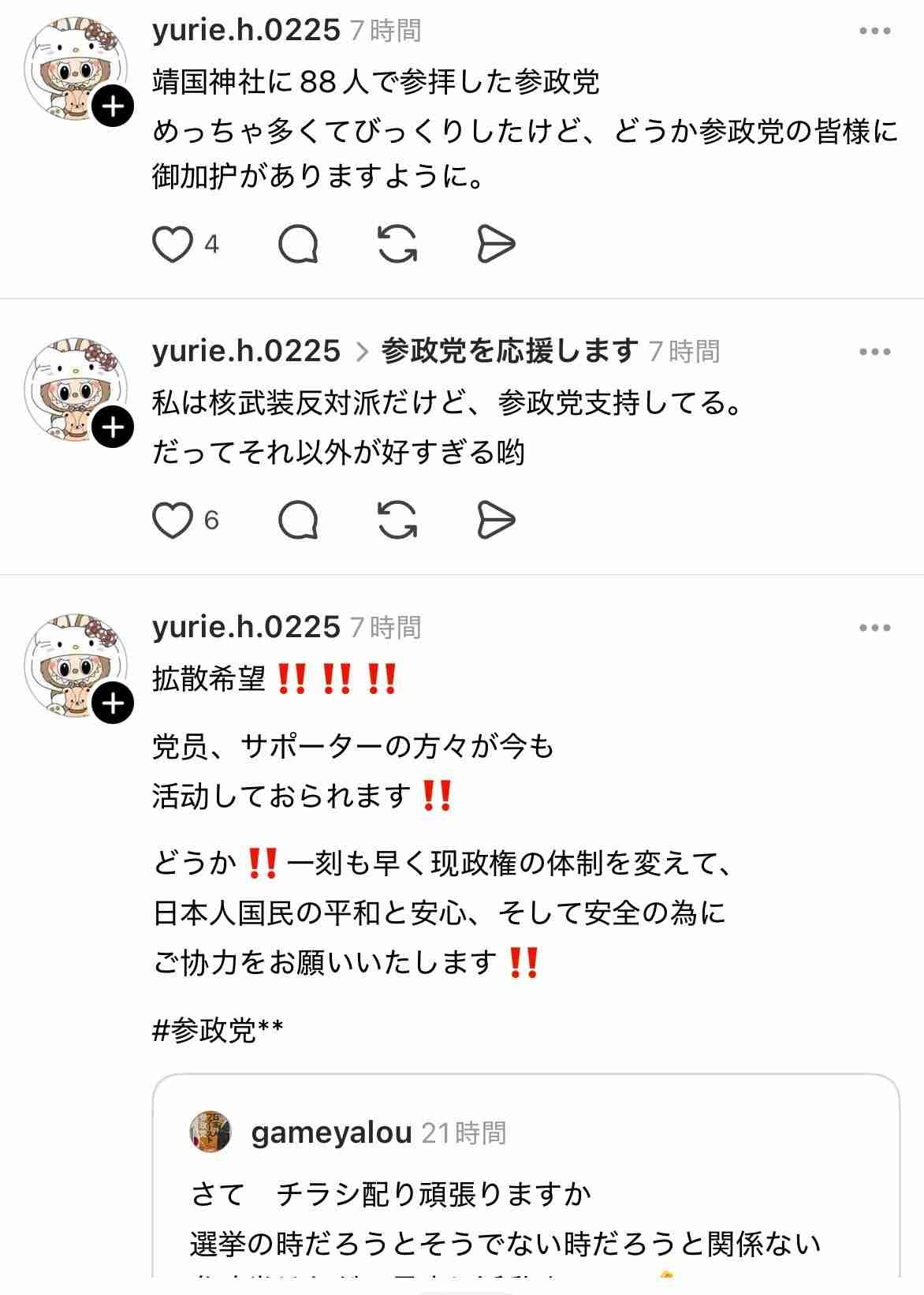This screenshot has width=924, height=1295.
Task: Open more options on the 拡散希望 post
Action: click(x=874, y=629)
